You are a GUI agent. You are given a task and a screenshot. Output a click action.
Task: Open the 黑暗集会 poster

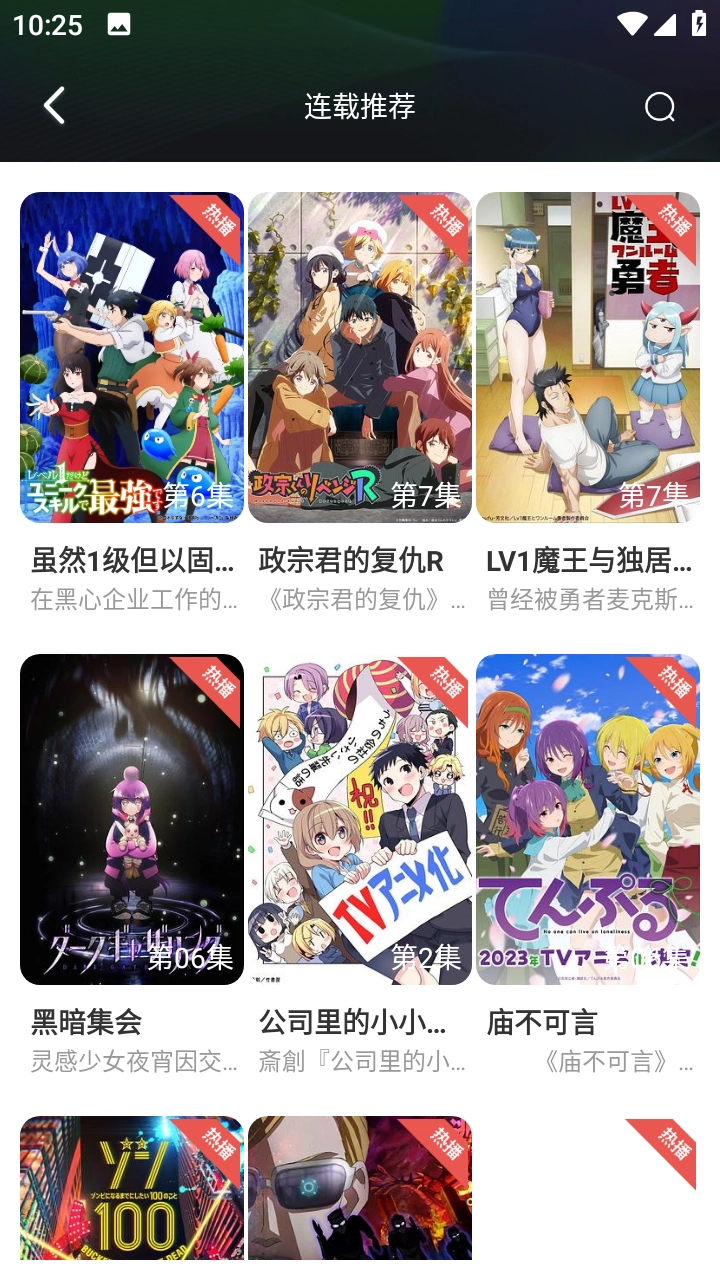coord(131,820)
